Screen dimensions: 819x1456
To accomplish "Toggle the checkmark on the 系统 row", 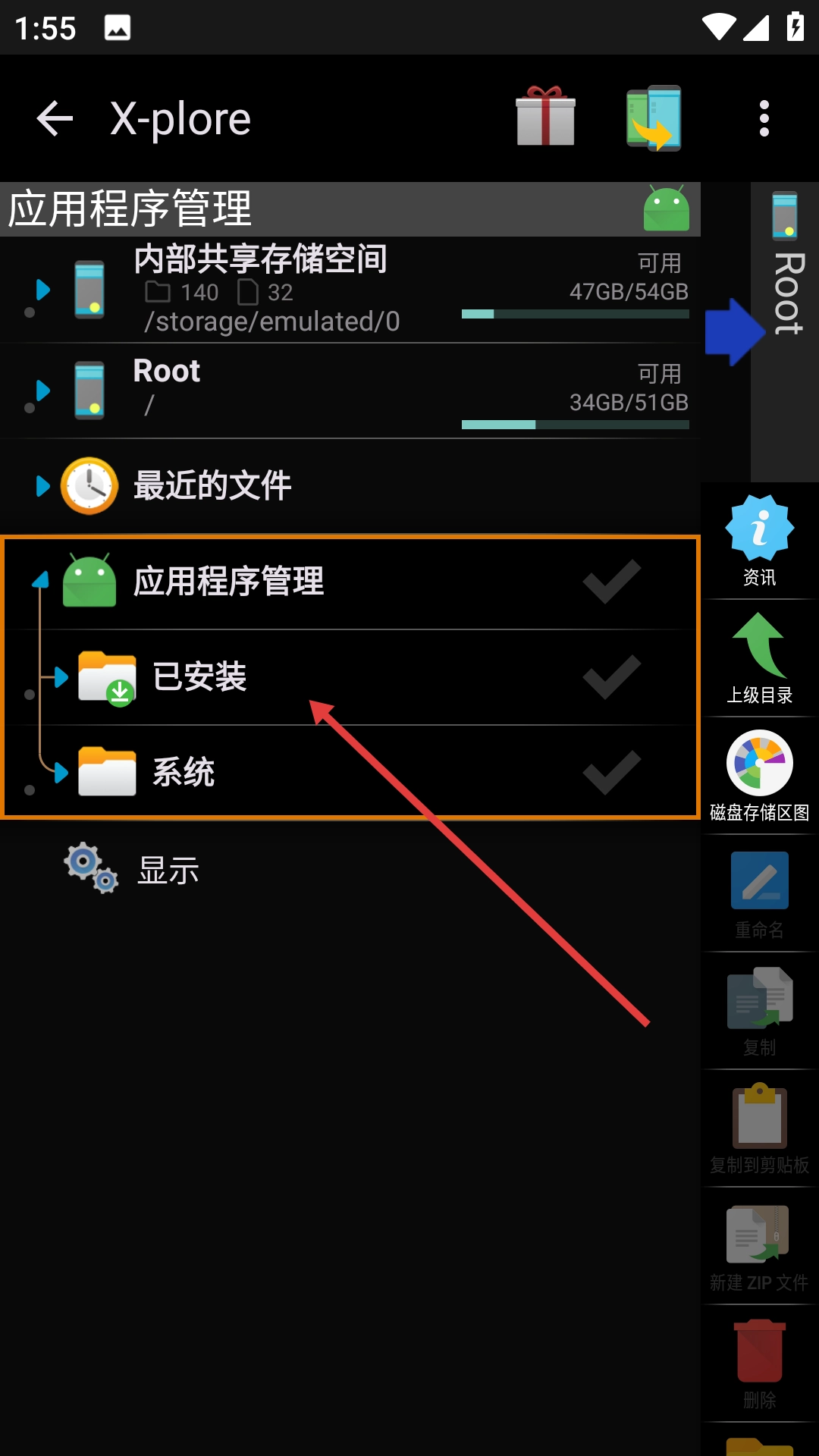I will click(x=612, y=773).
